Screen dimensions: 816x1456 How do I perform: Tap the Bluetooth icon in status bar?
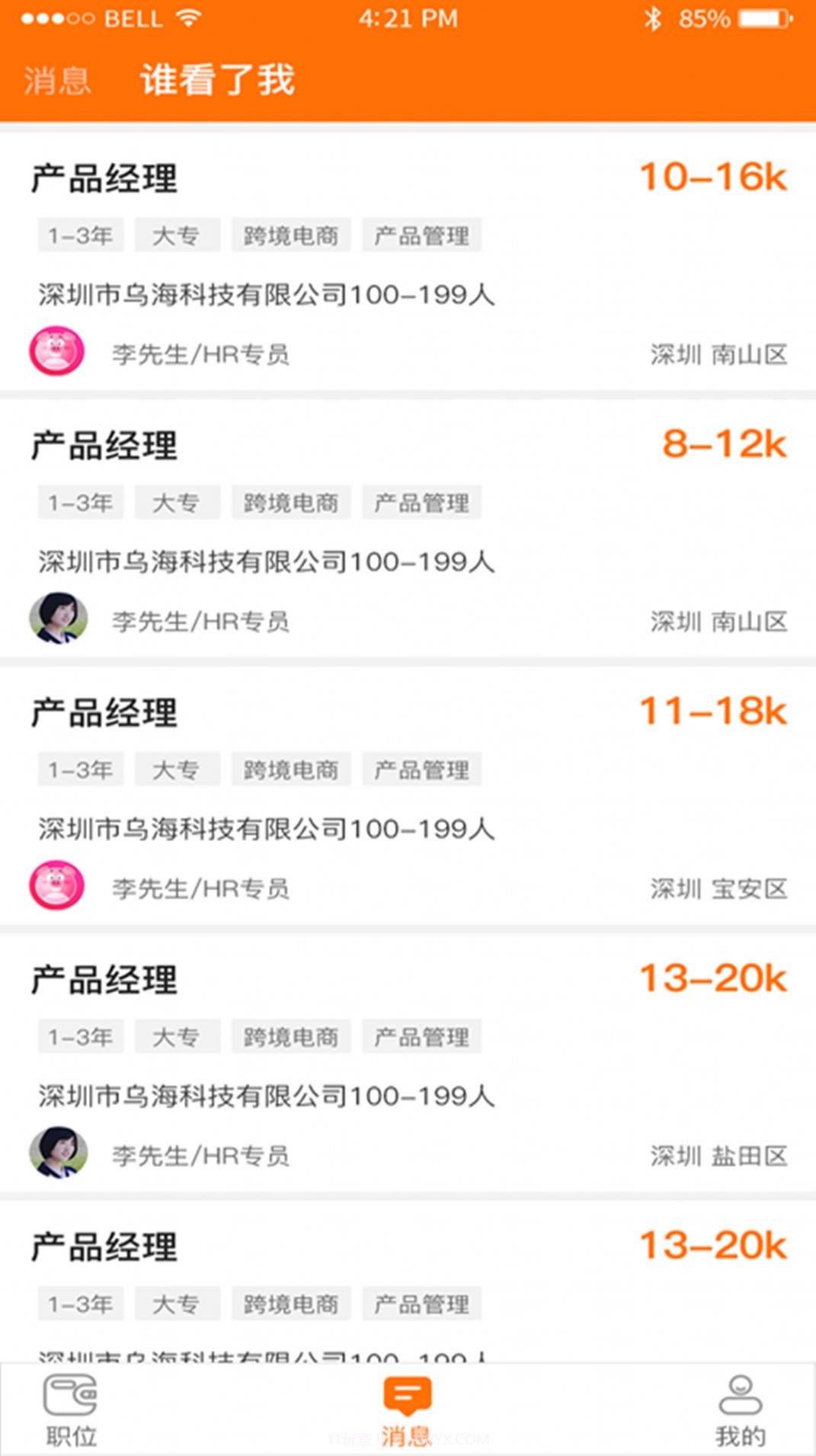point(651,18)
